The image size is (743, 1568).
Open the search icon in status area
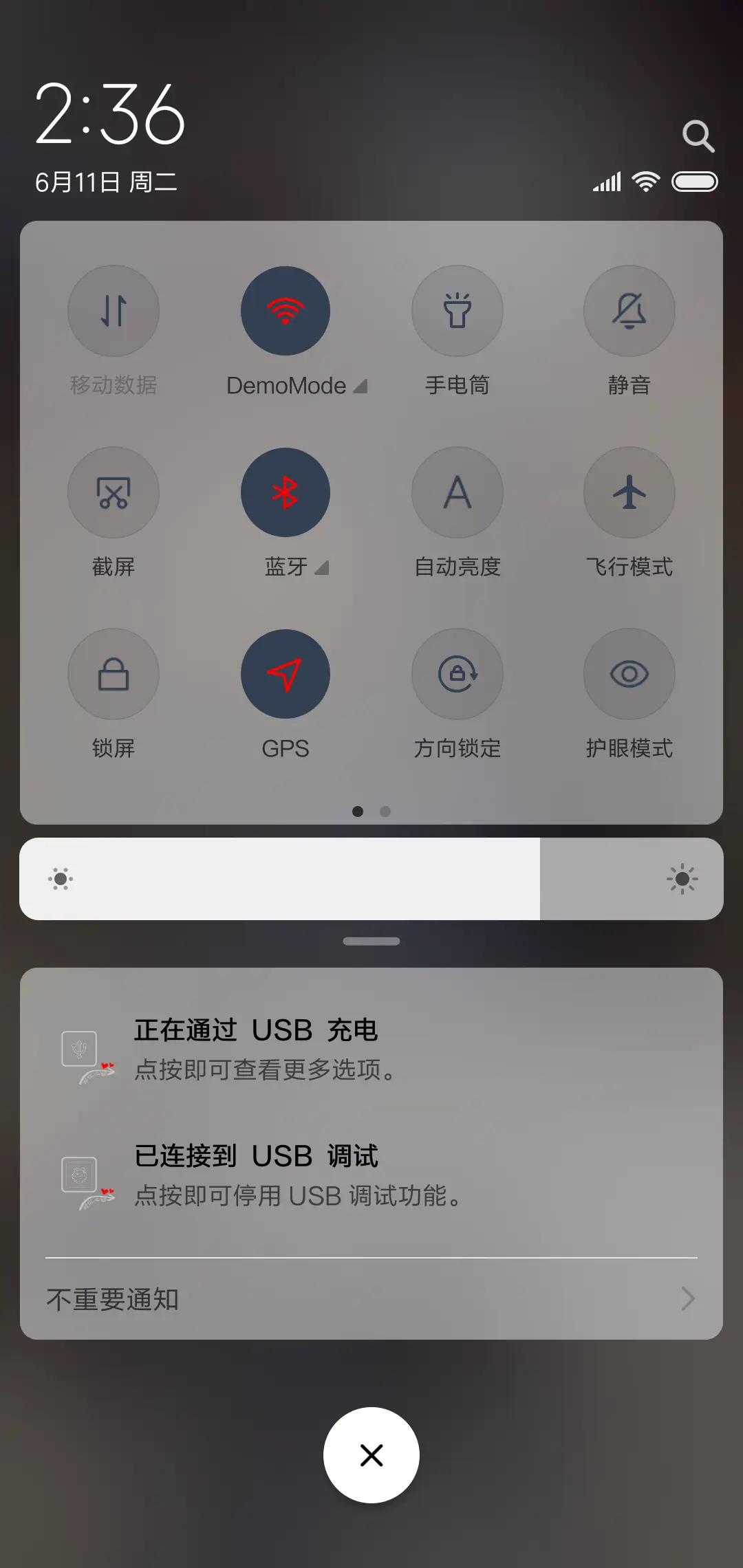[x=699, y=135]
